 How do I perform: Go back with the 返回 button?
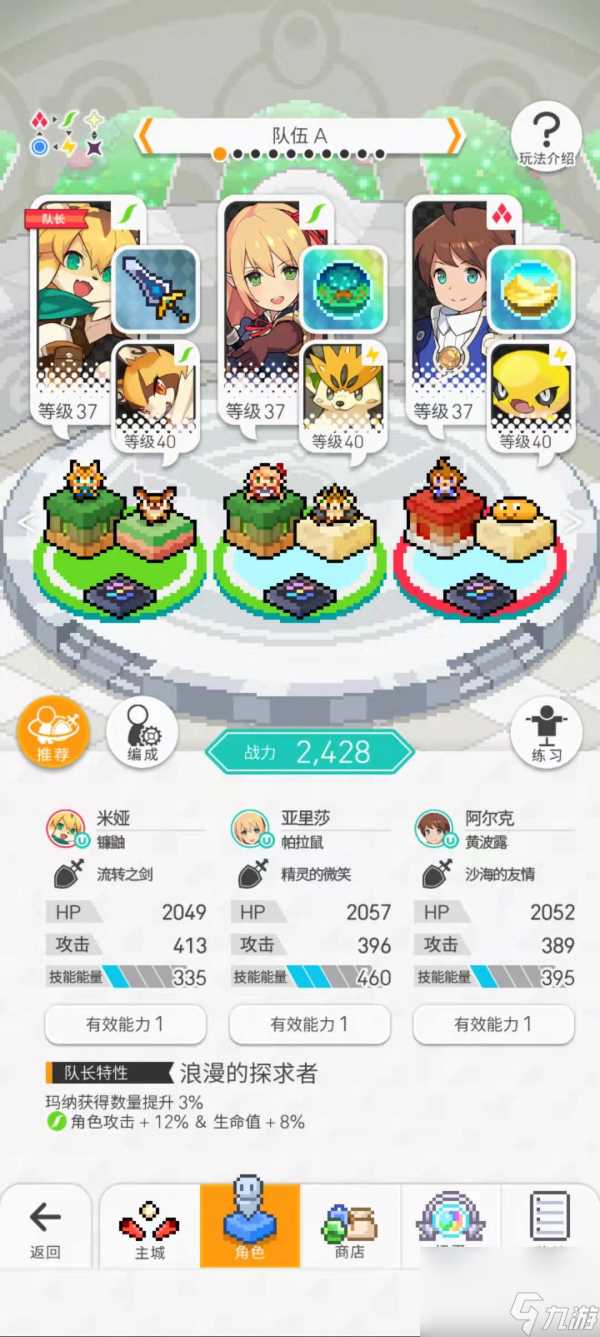45,1228
